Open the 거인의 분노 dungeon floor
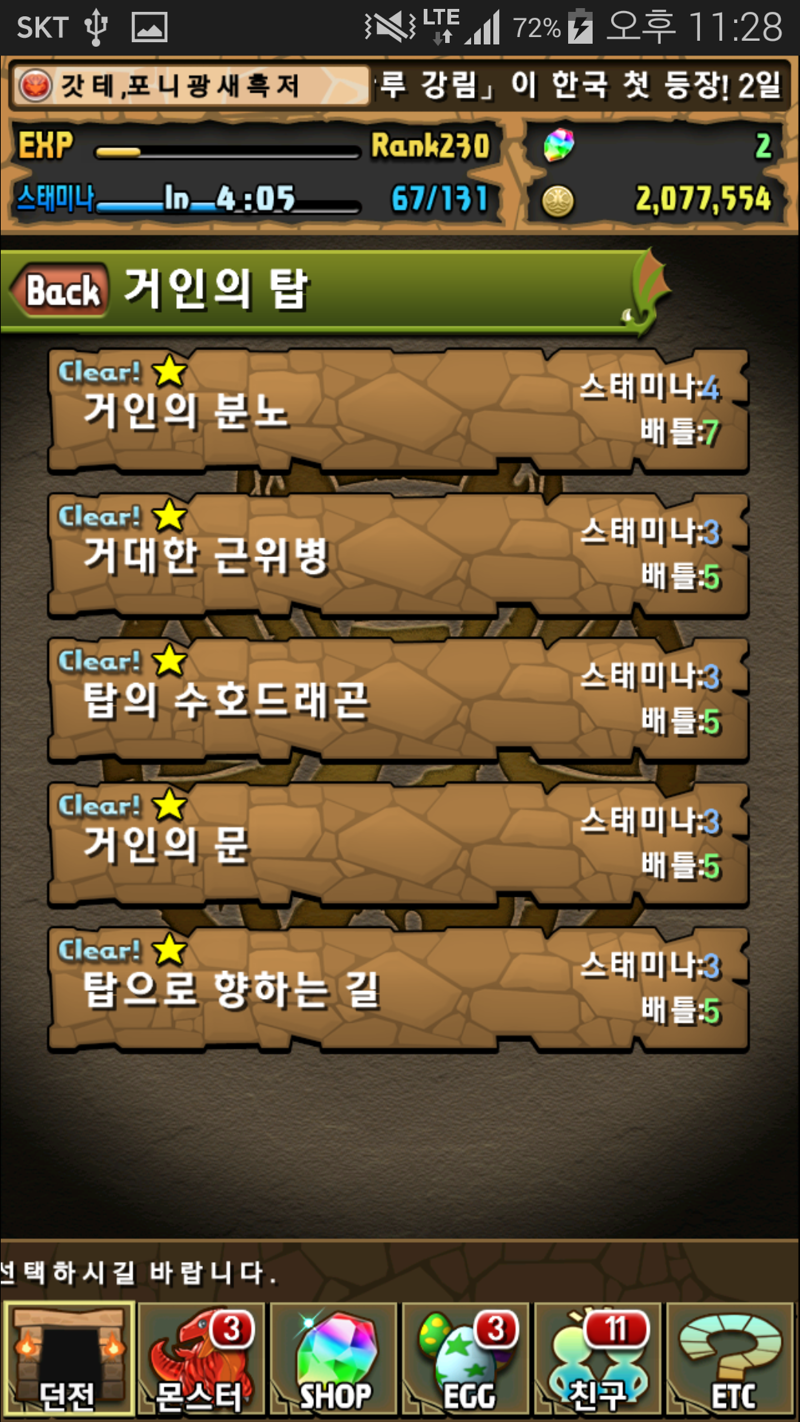Viewport: 800px width, 1422px height. [x=398, y=410]
